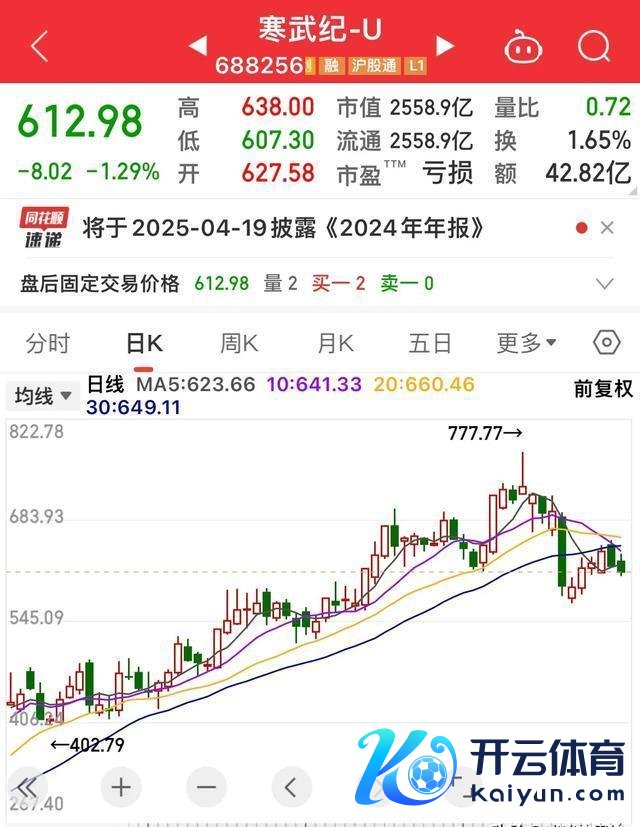
Task: Open the robot assistant icon
Action: coord(521,46)
